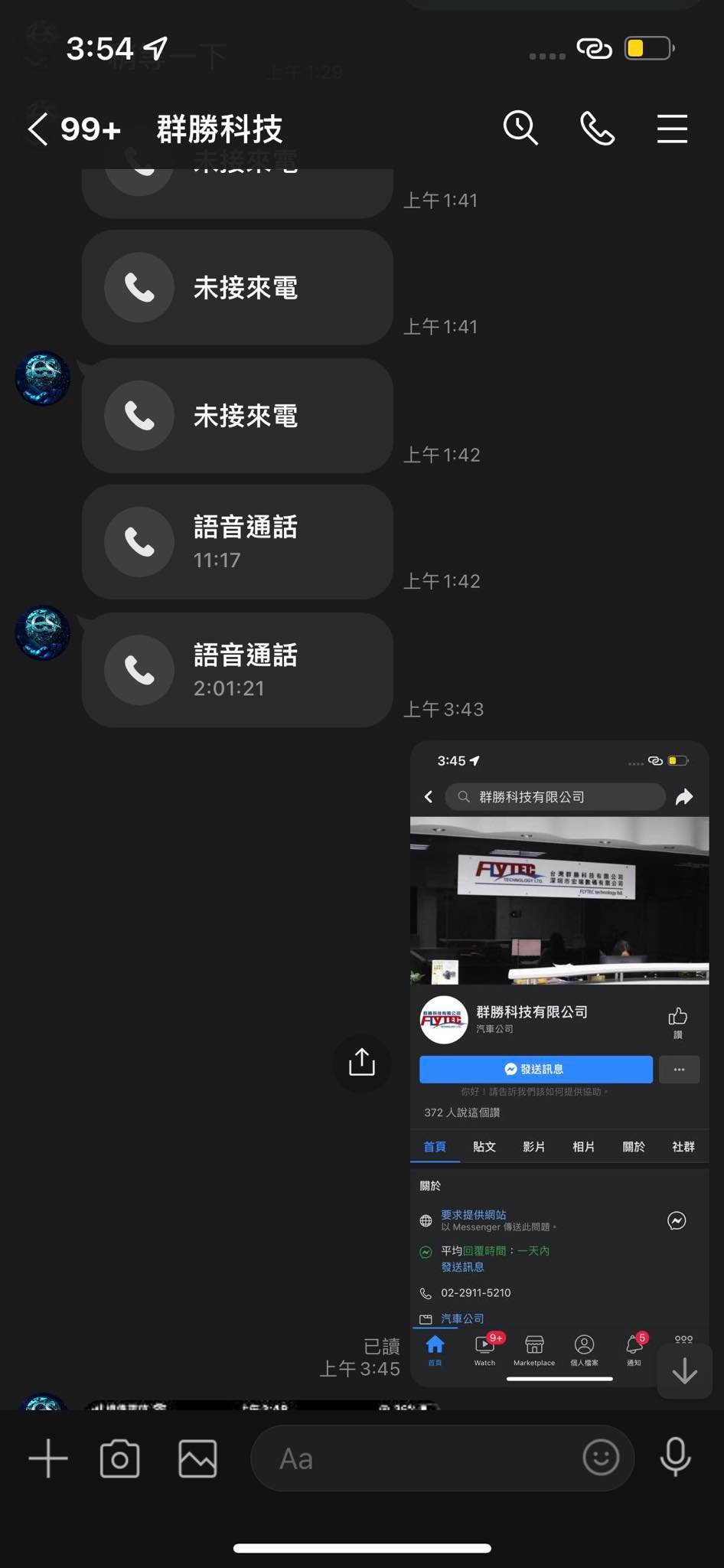Open the emoji and sticker picker

click(601, 1458)
